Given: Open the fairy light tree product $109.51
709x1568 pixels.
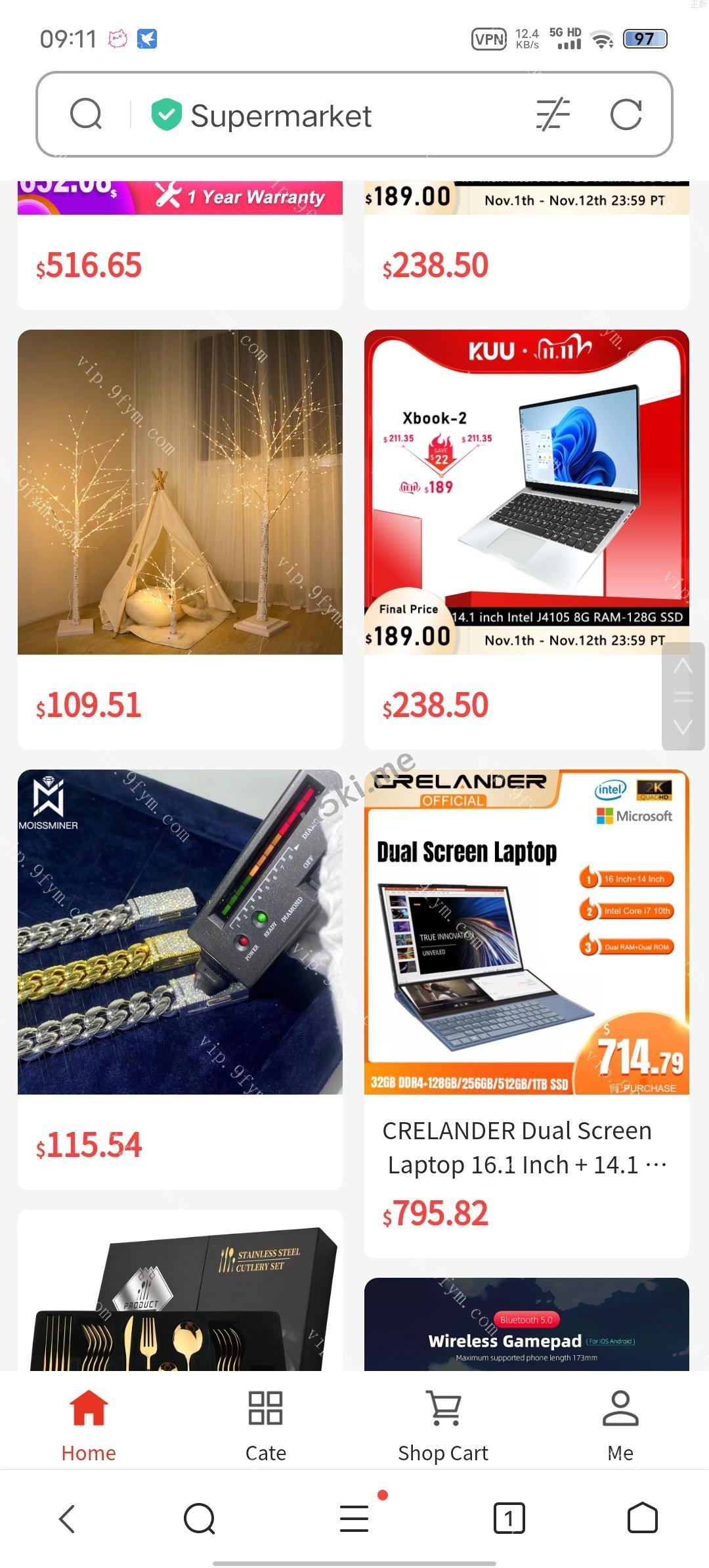Looking at the screenshot, I should pyautogui.click(x=180, y=492).
